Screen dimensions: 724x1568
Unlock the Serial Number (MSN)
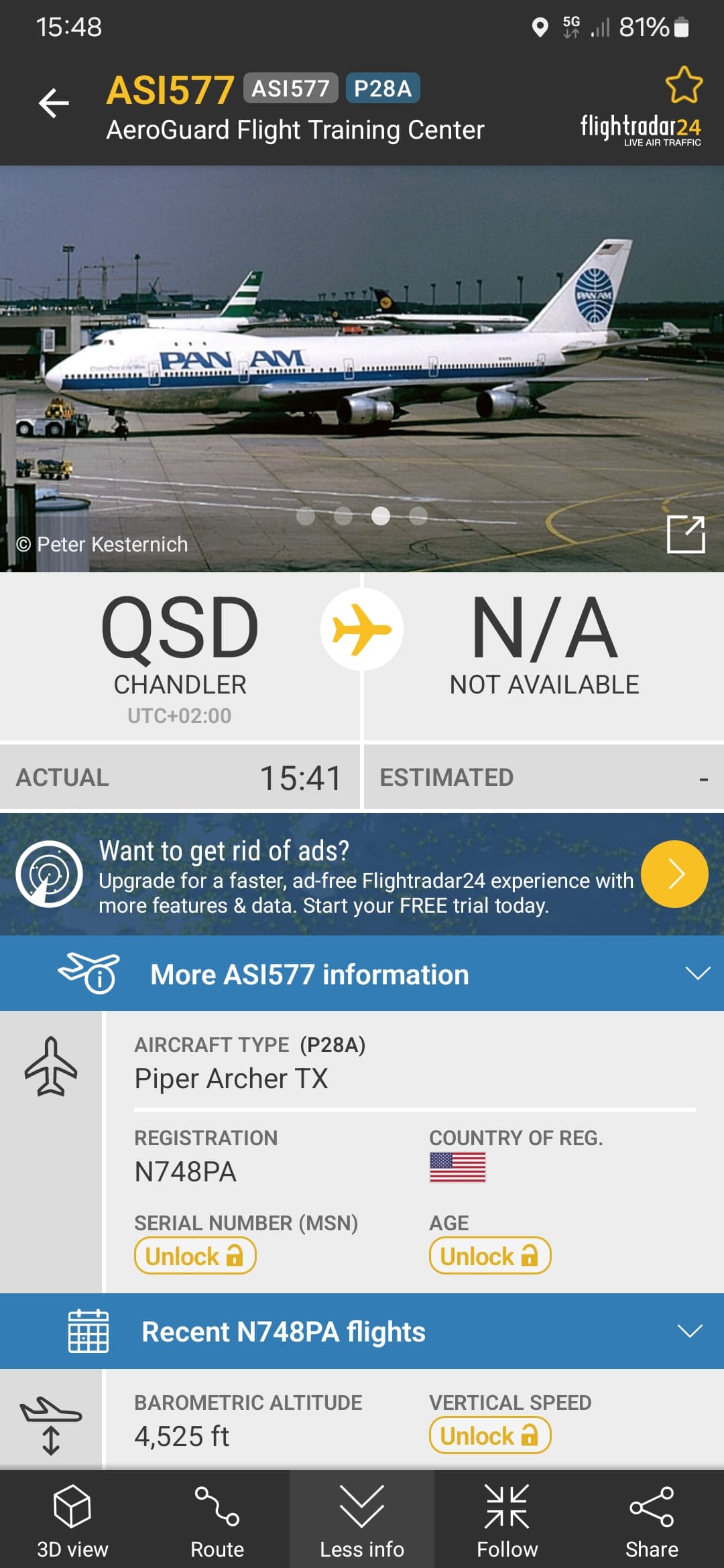pos(195,1256)
